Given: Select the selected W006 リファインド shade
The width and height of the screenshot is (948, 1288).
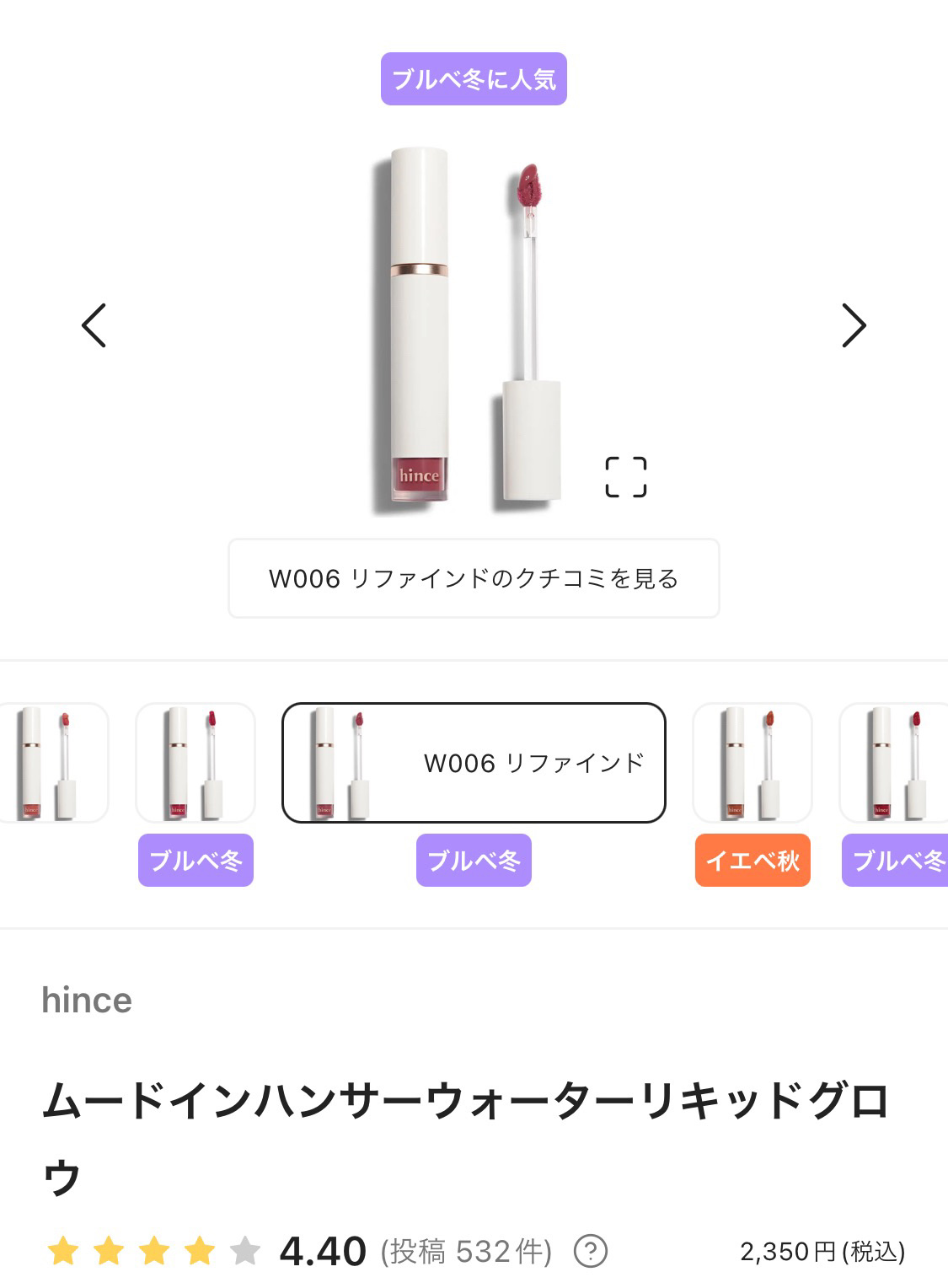Looking at the screenshot, I should [x=474, y=762].
